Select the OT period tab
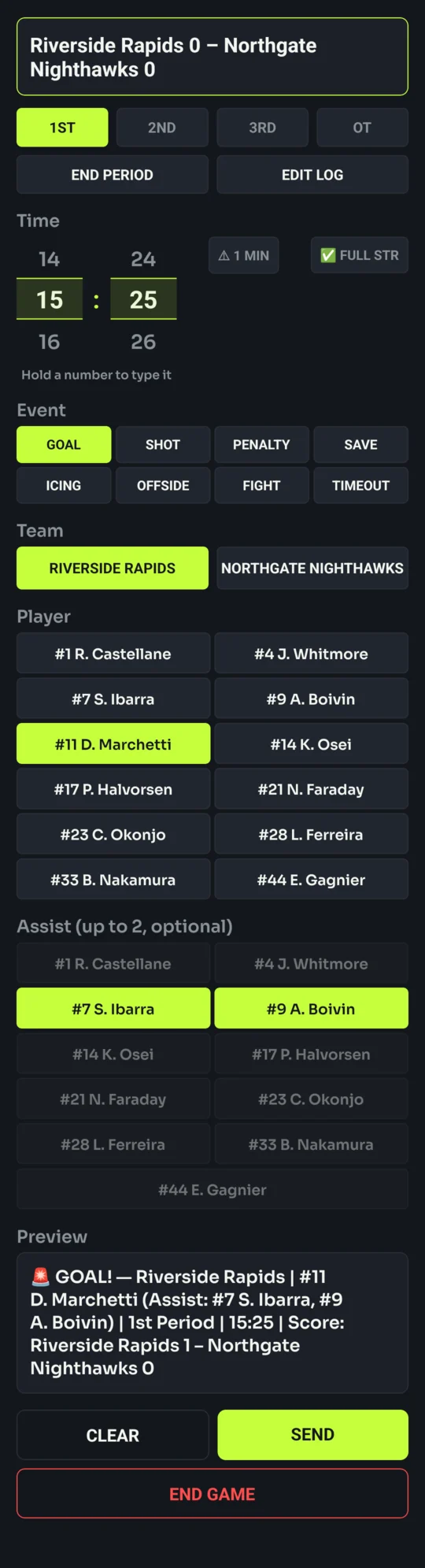 (x=362, y=128)
